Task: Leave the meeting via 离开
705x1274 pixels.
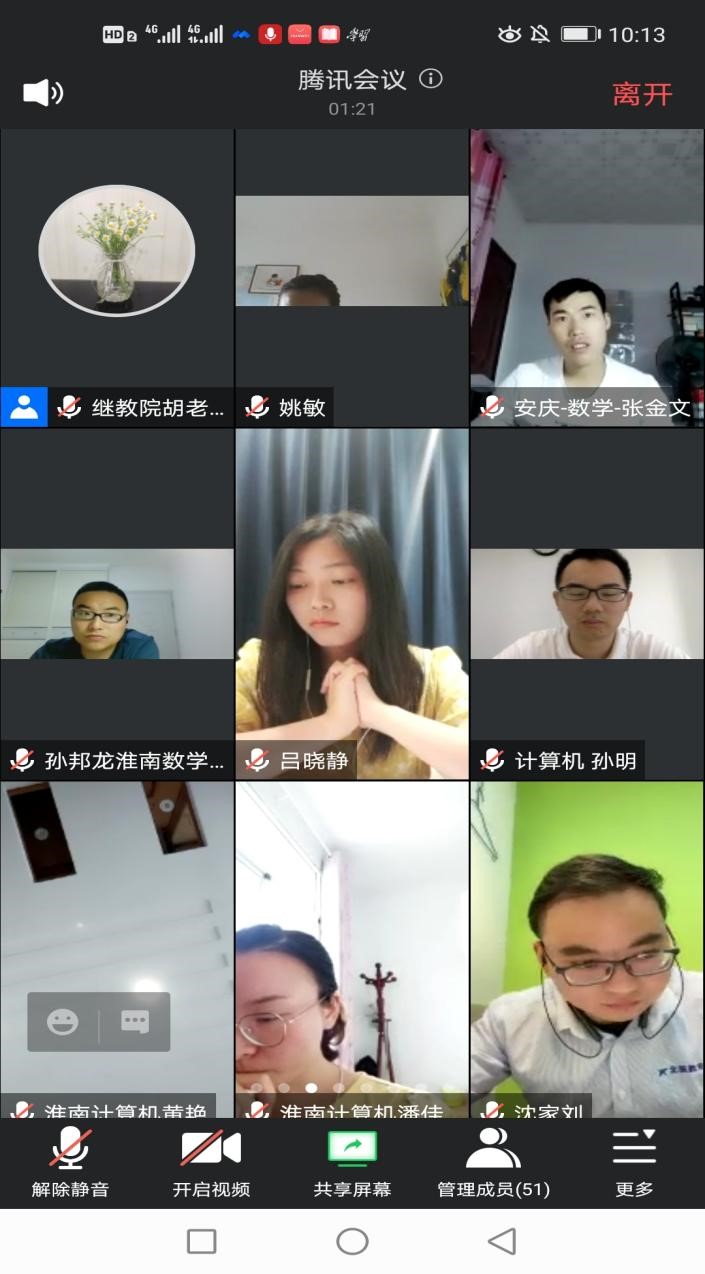Action: tap(642, 94)
